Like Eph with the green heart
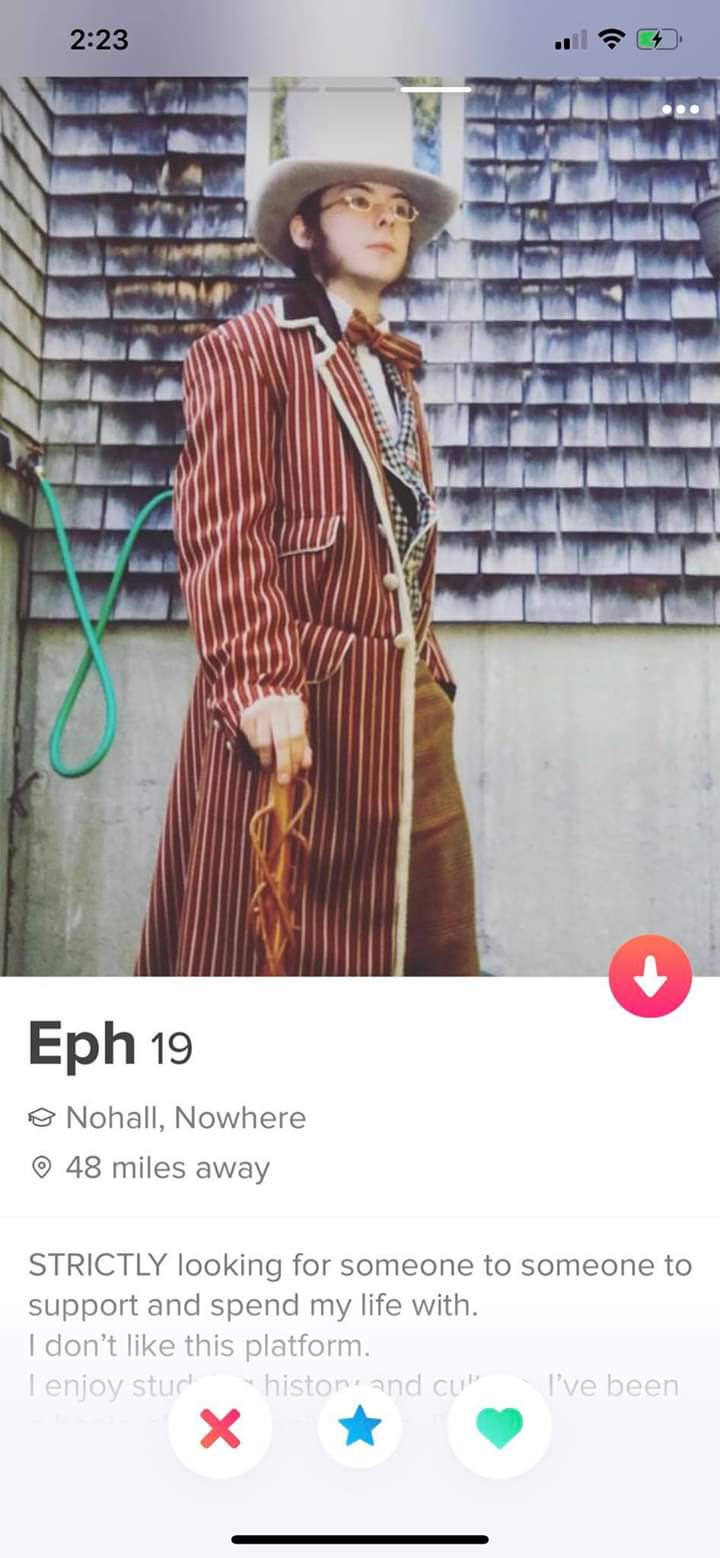 (499, 1428)
